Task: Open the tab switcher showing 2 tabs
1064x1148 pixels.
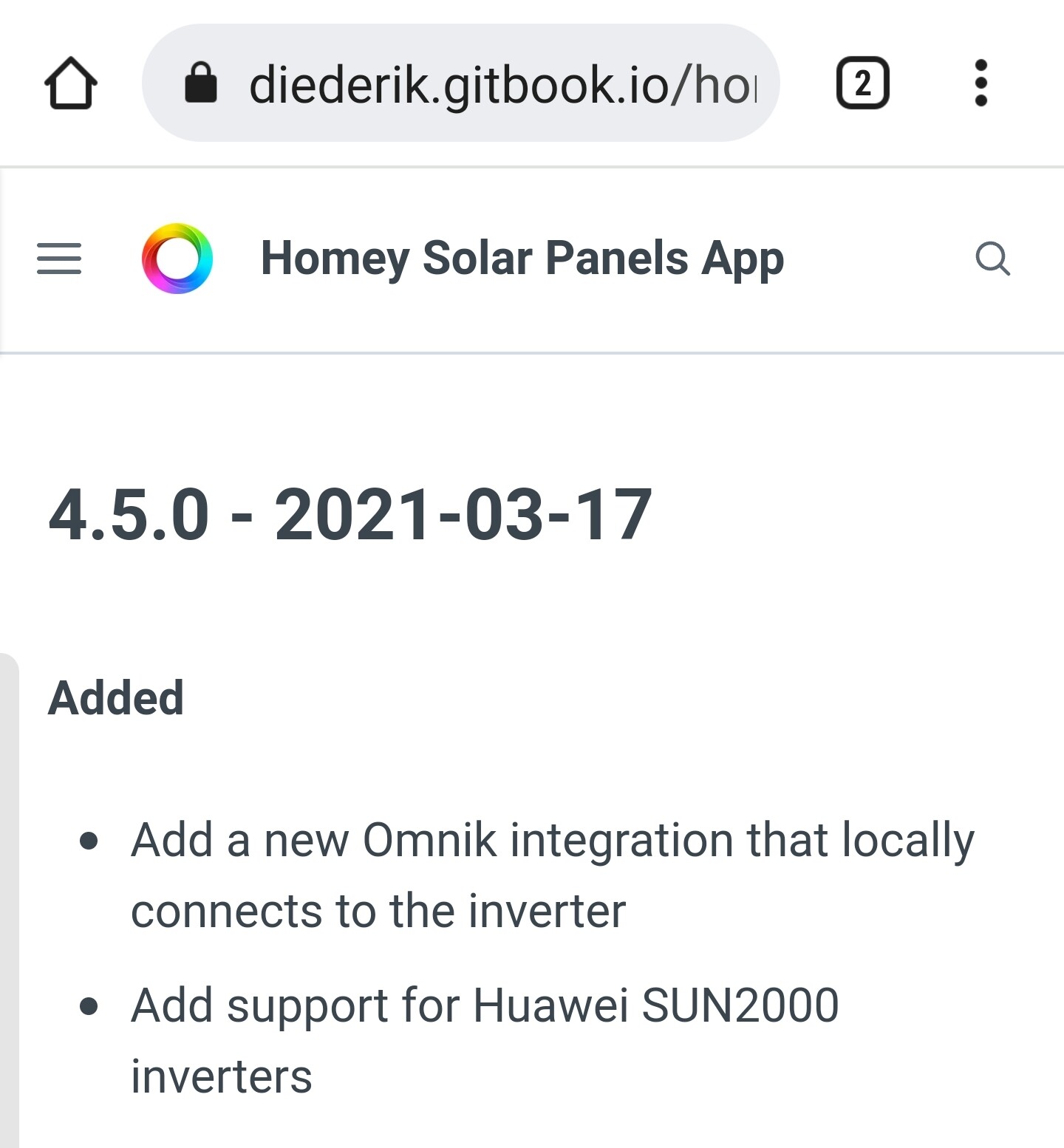Action: (862, 83)
